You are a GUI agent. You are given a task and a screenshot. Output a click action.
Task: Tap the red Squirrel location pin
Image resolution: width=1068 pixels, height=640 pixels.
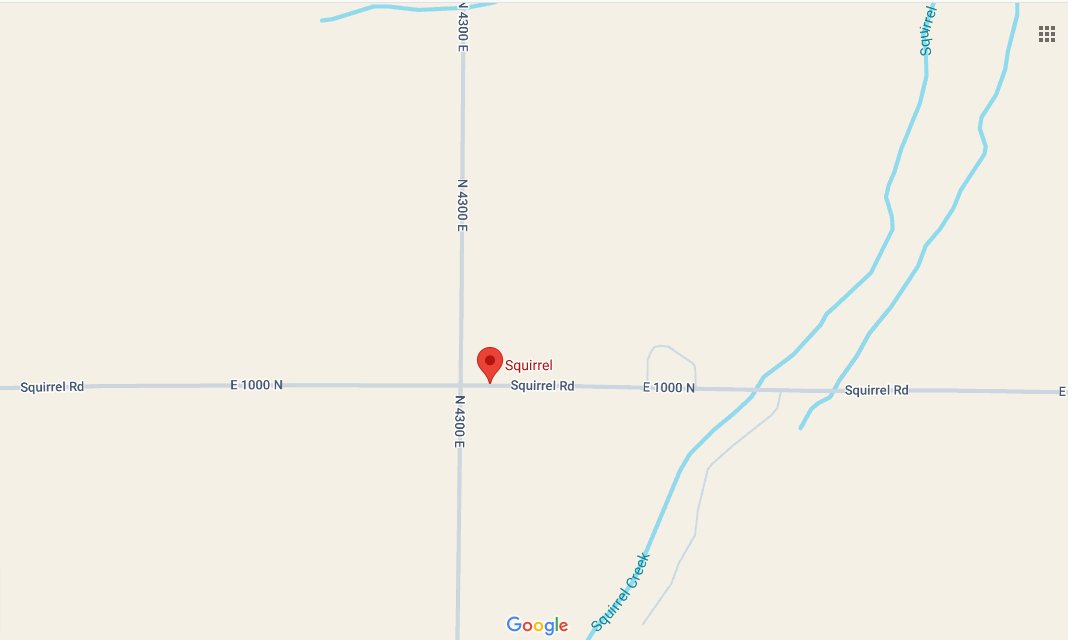[x=489, y=362]
